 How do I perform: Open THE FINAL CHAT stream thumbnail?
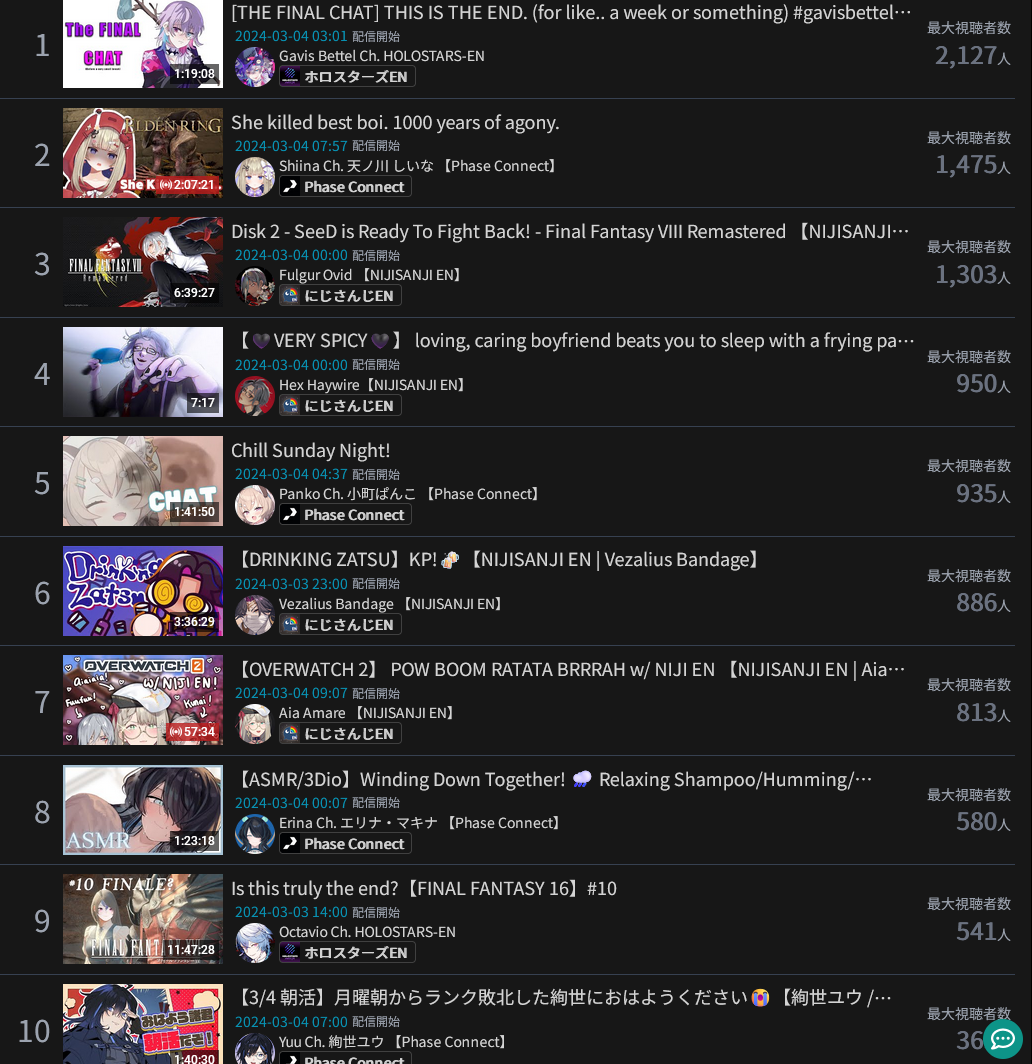tap(143, 44)
